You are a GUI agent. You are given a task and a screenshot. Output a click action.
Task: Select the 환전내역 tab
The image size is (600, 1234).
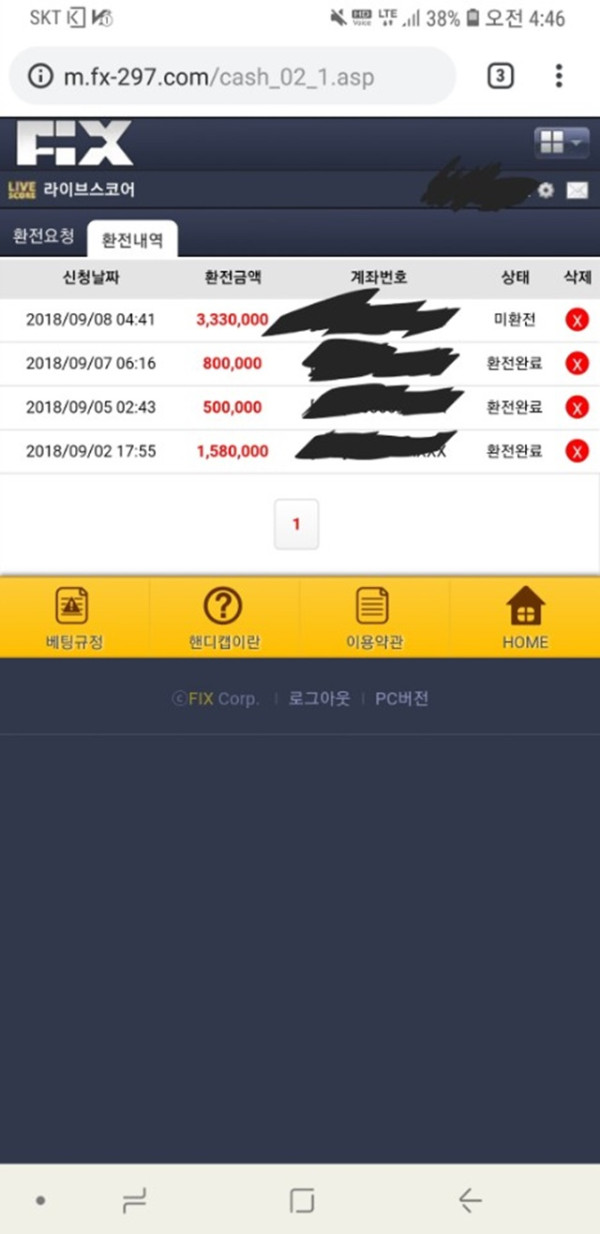pos(132,240)
